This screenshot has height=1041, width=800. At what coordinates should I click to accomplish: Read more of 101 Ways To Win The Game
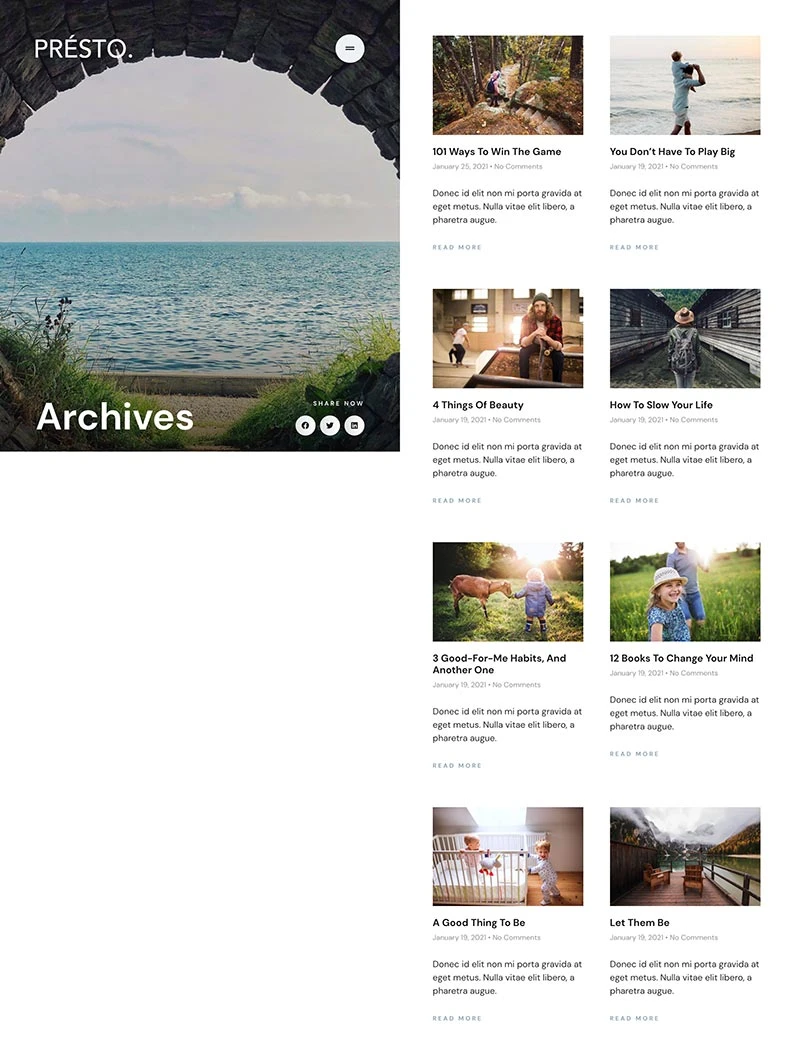[x=457, y=247]
